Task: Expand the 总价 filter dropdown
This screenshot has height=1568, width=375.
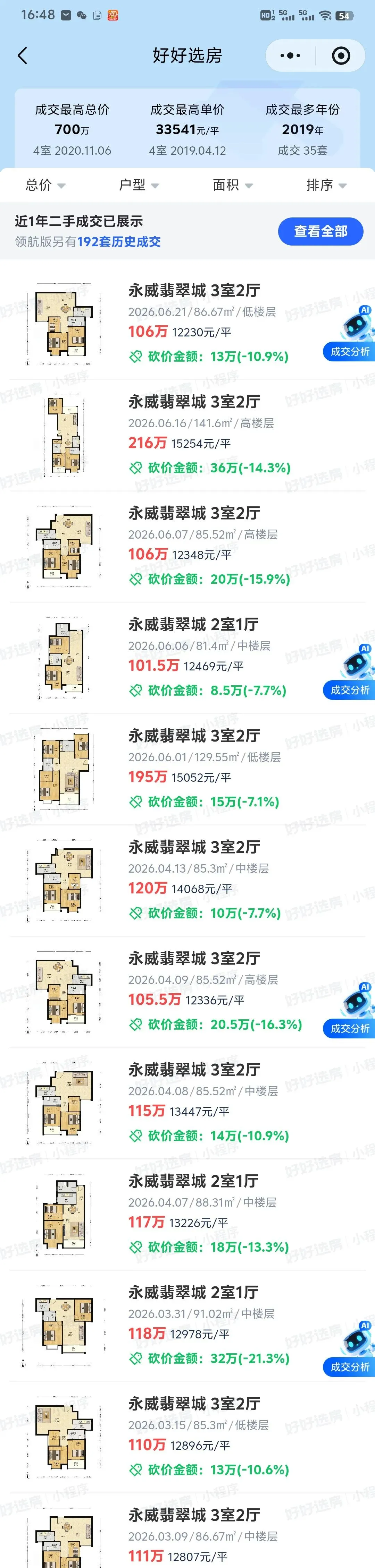Action: click(46, 185)
